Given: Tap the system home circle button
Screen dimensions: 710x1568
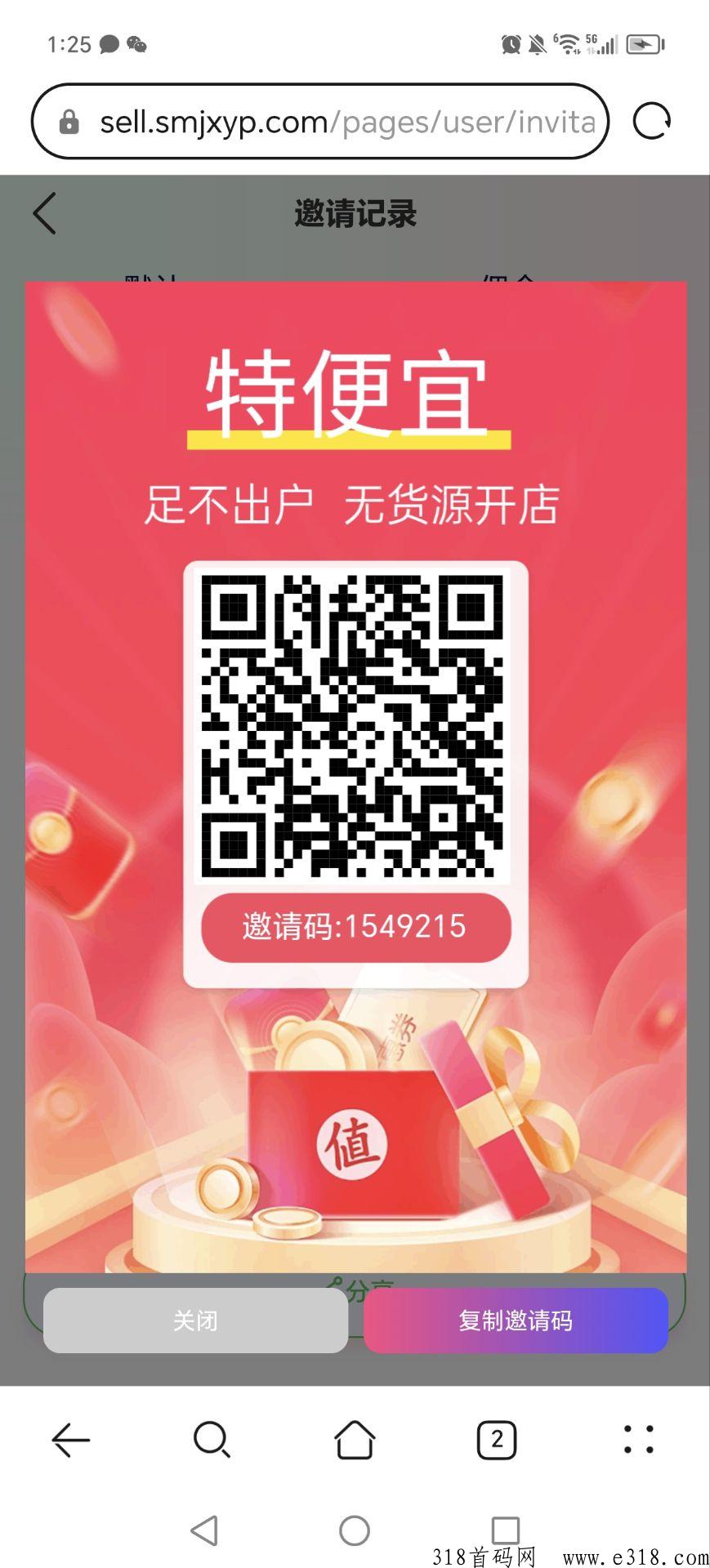Looking at the screenshot, I should [x=355, y=1530].
